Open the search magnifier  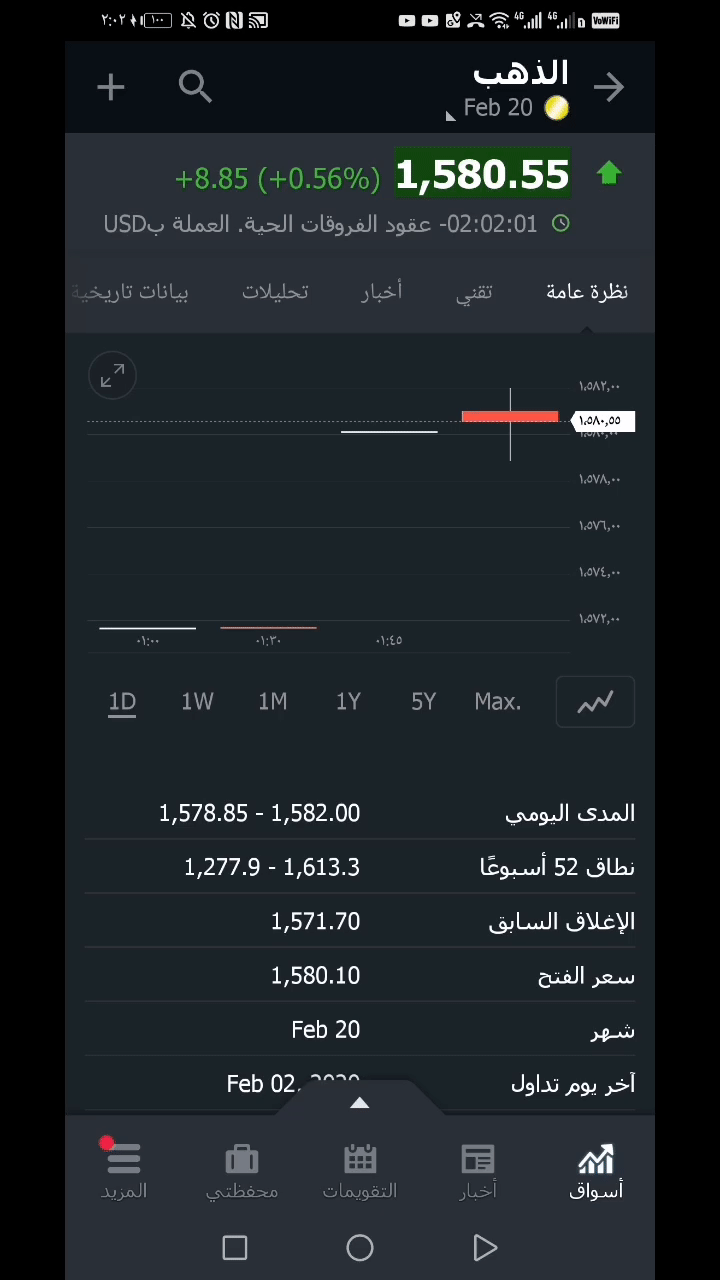[x=195, y=88]
